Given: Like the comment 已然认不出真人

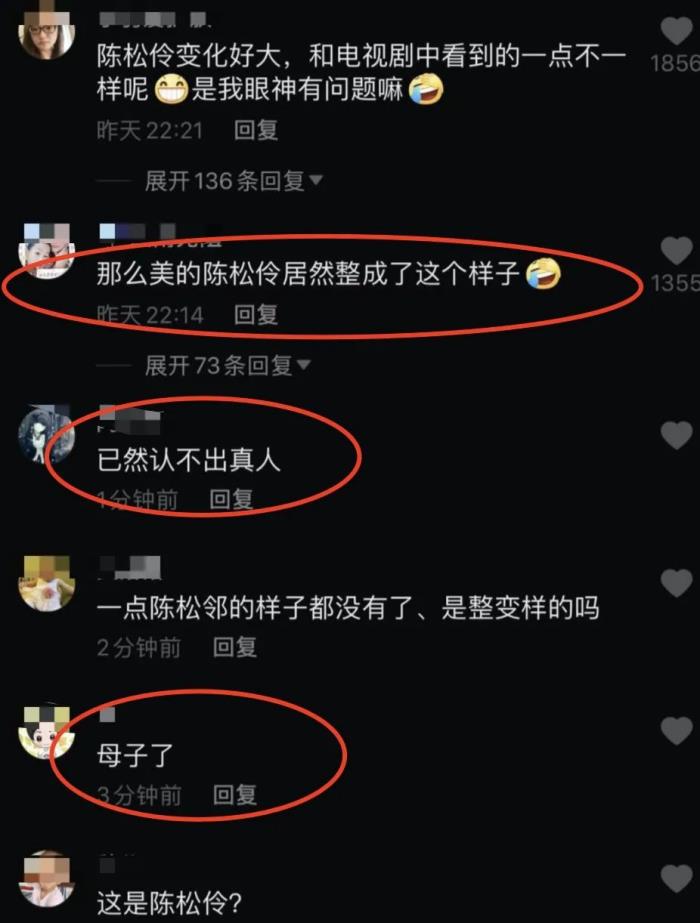Looking at the screenshot, I should tap(677, 434).
